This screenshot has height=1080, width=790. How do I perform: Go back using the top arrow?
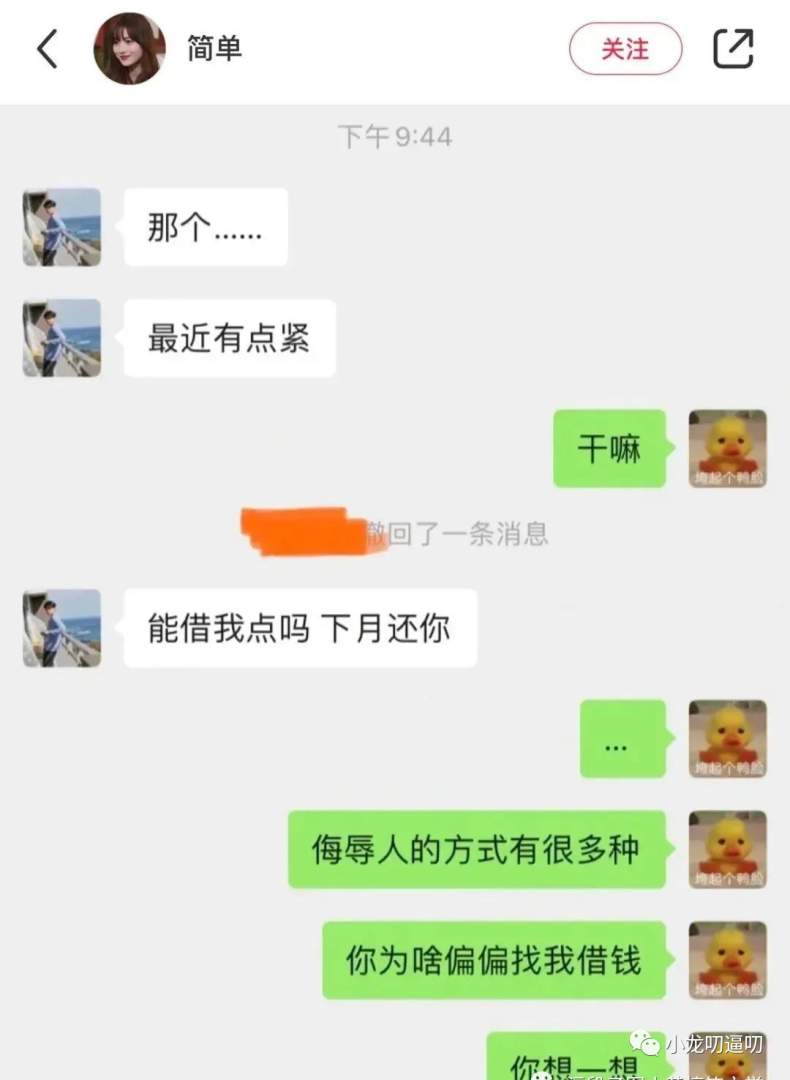click(47, 48)
